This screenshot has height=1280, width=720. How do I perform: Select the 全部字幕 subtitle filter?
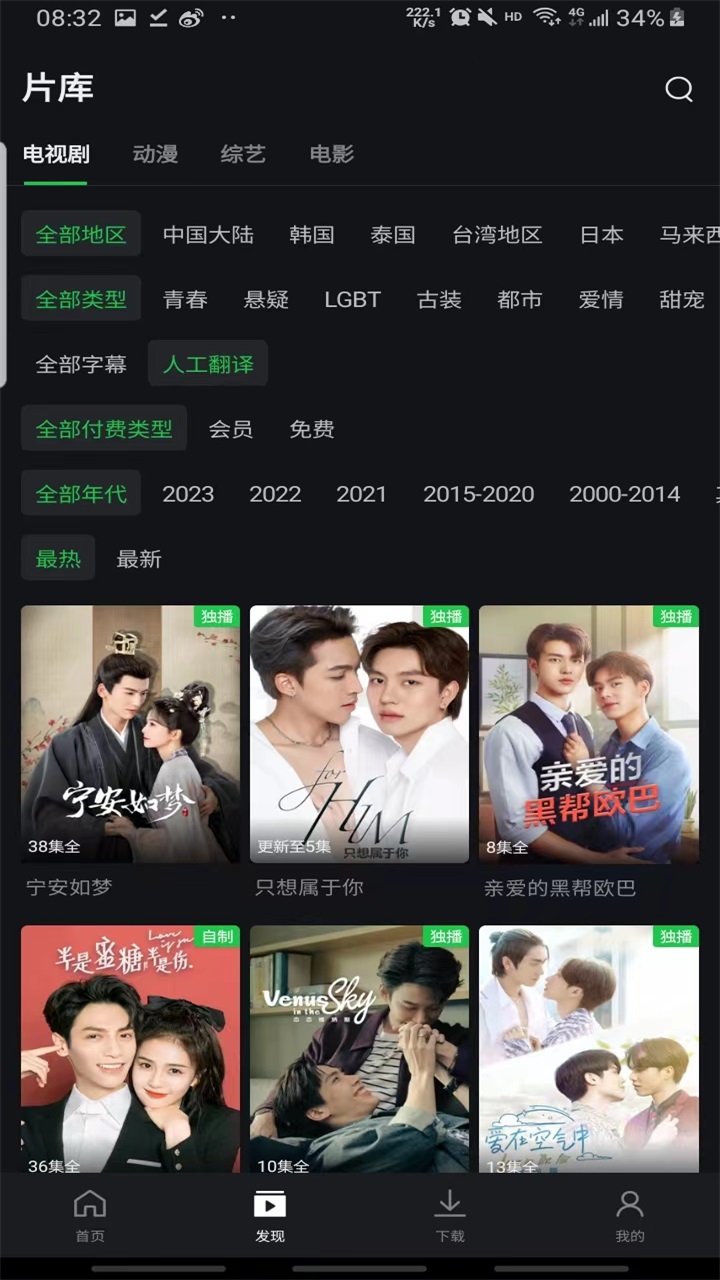[x=81, y=364]
